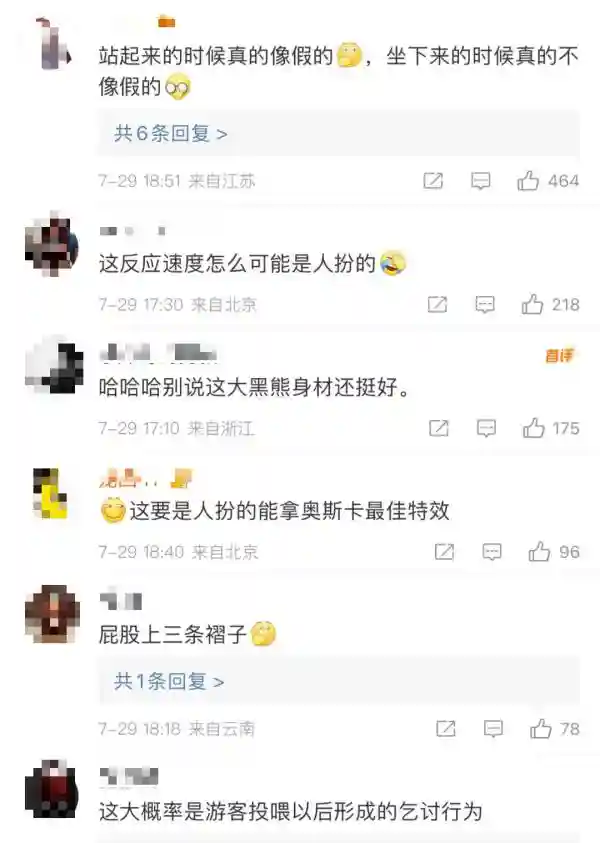The image size is (600, 843).
Task: Open reply icon on the 218-like comment
Action: pyautogui.click(x=485, y=304)
